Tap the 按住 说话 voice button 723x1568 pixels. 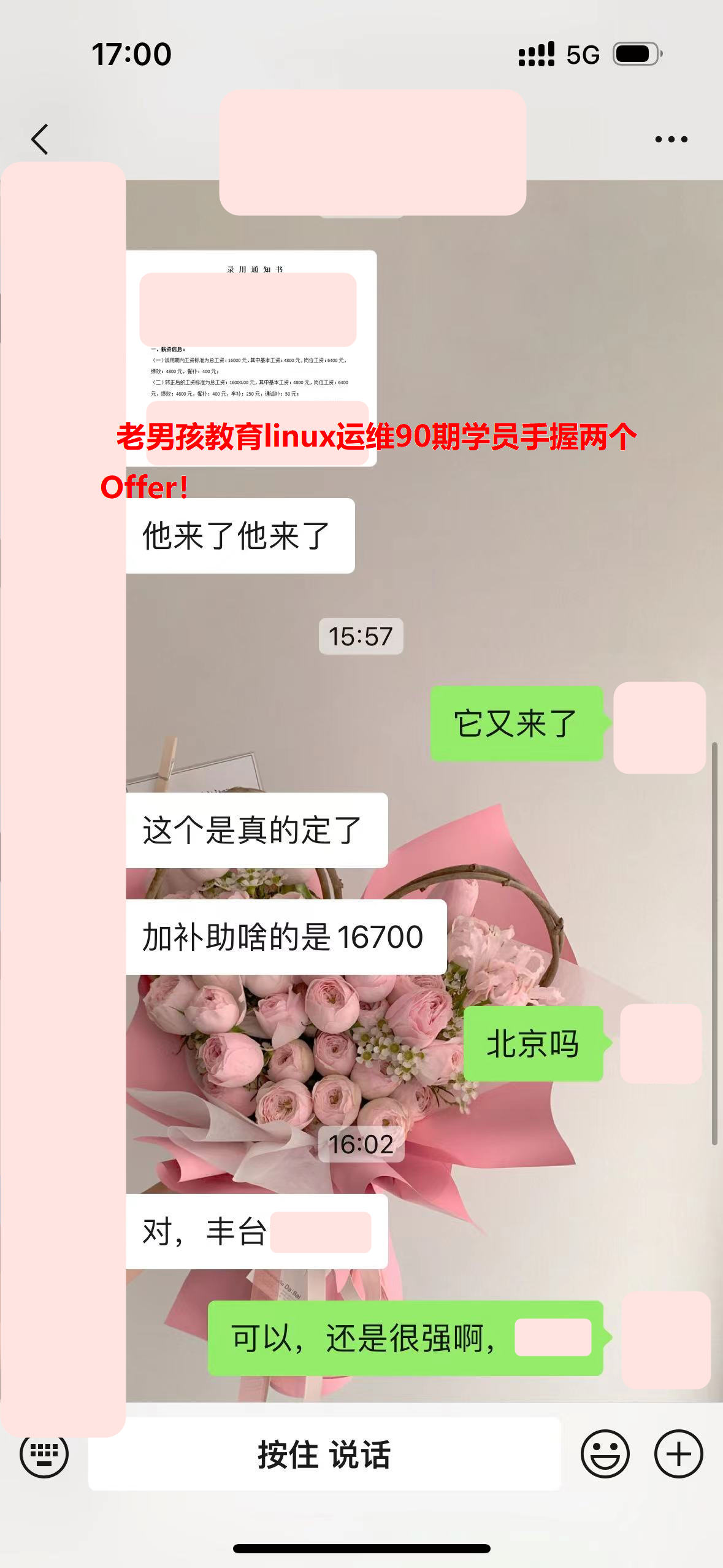324,1454
